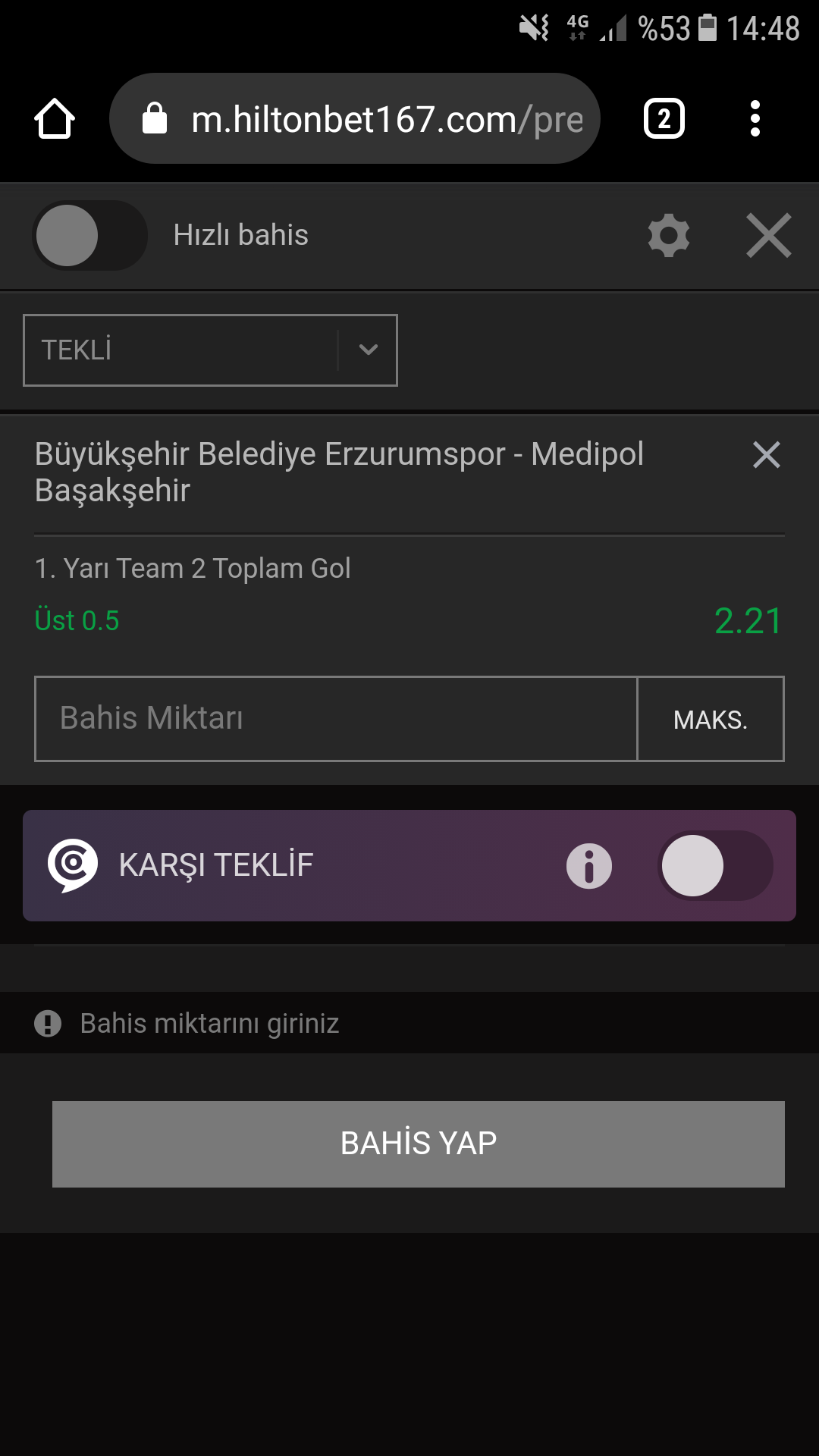Expand the TEKLİ bet type dropdown
The image size is (819, 1456).
pos(210,350)
